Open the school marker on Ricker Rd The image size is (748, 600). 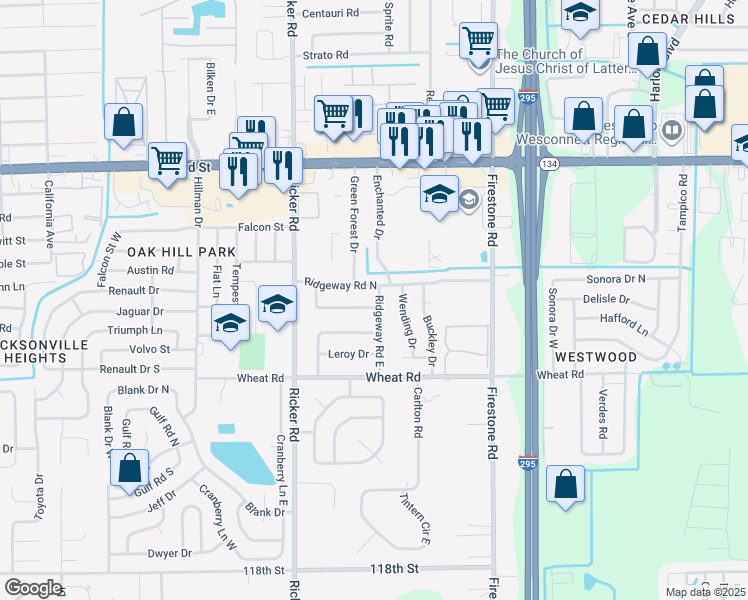pos(278,305)
